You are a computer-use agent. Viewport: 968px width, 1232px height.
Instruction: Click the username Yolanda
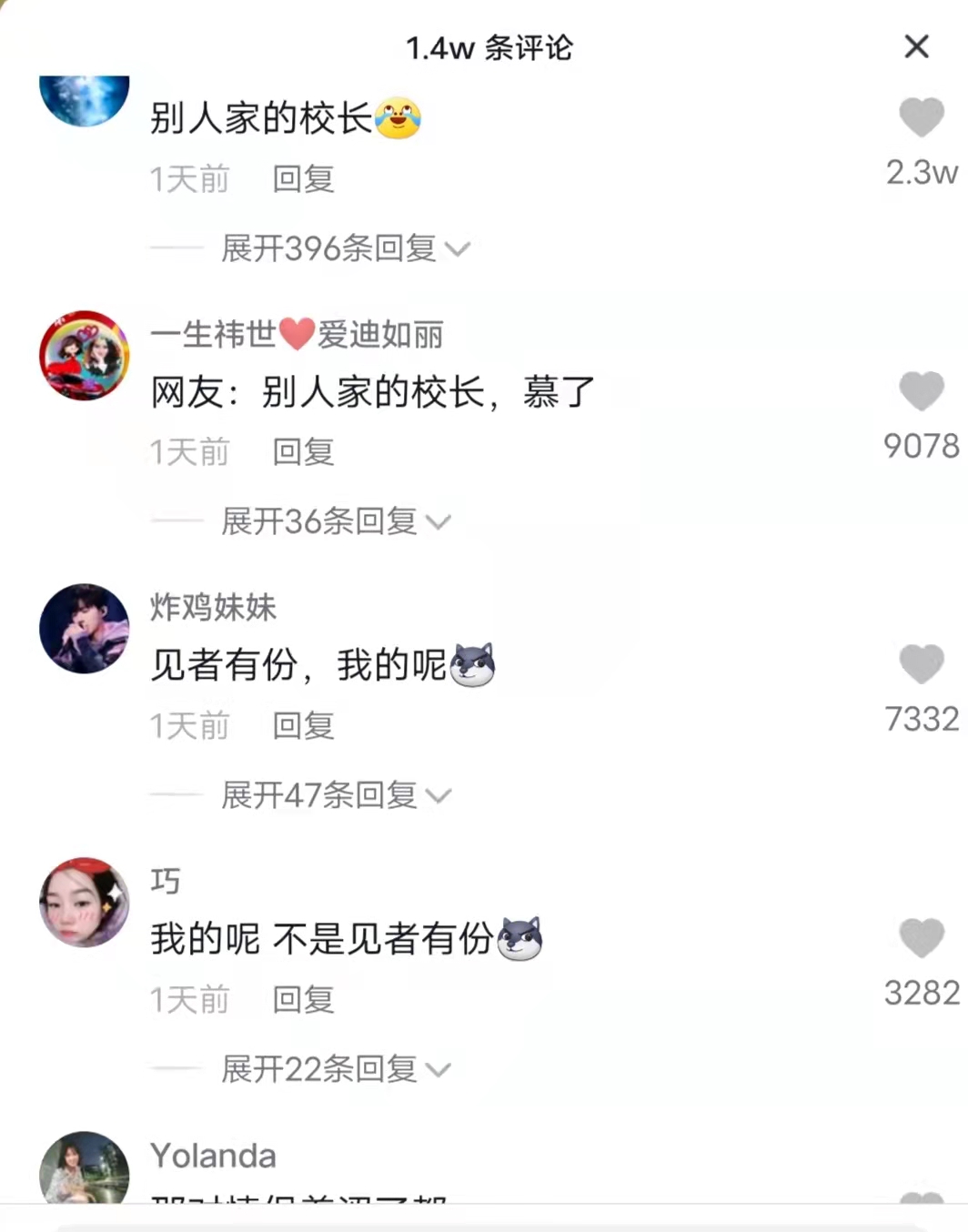(213, 1155)
